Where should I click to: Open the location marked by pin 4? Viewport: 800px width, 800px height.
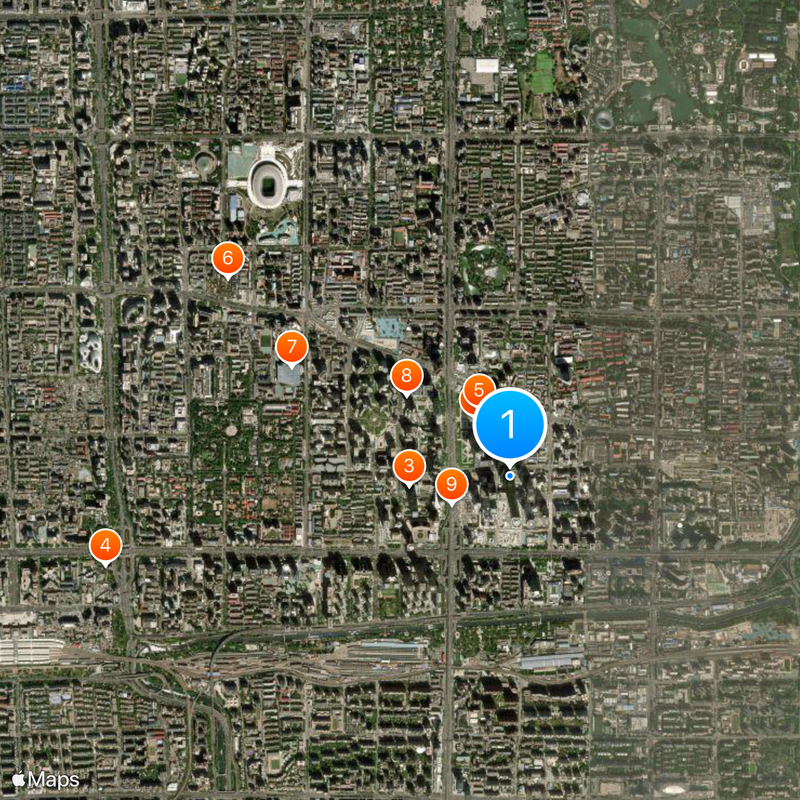[x=106, y=545]
